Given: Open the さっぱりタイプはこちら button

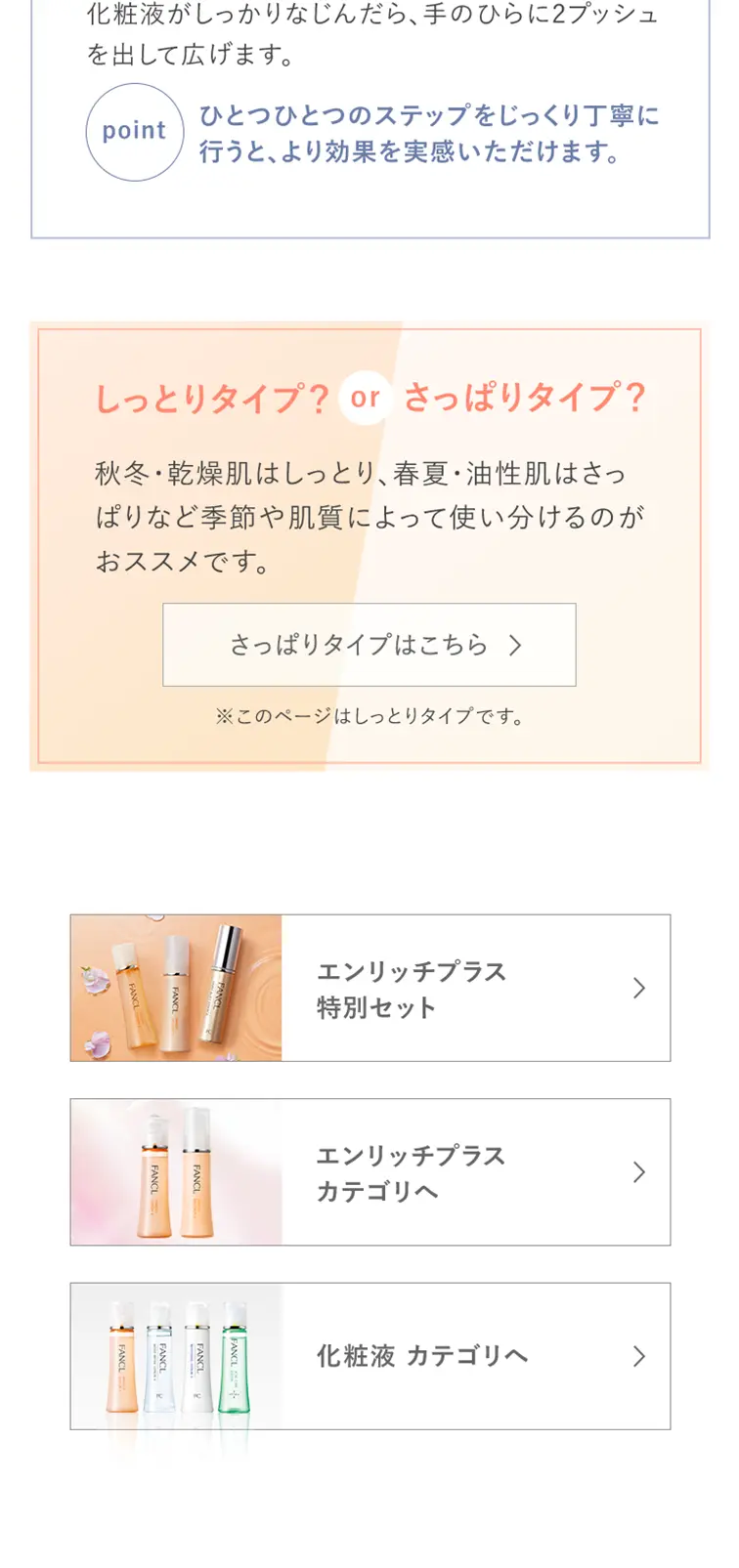Looking at the screenshot, I should [x=369, y=645].
